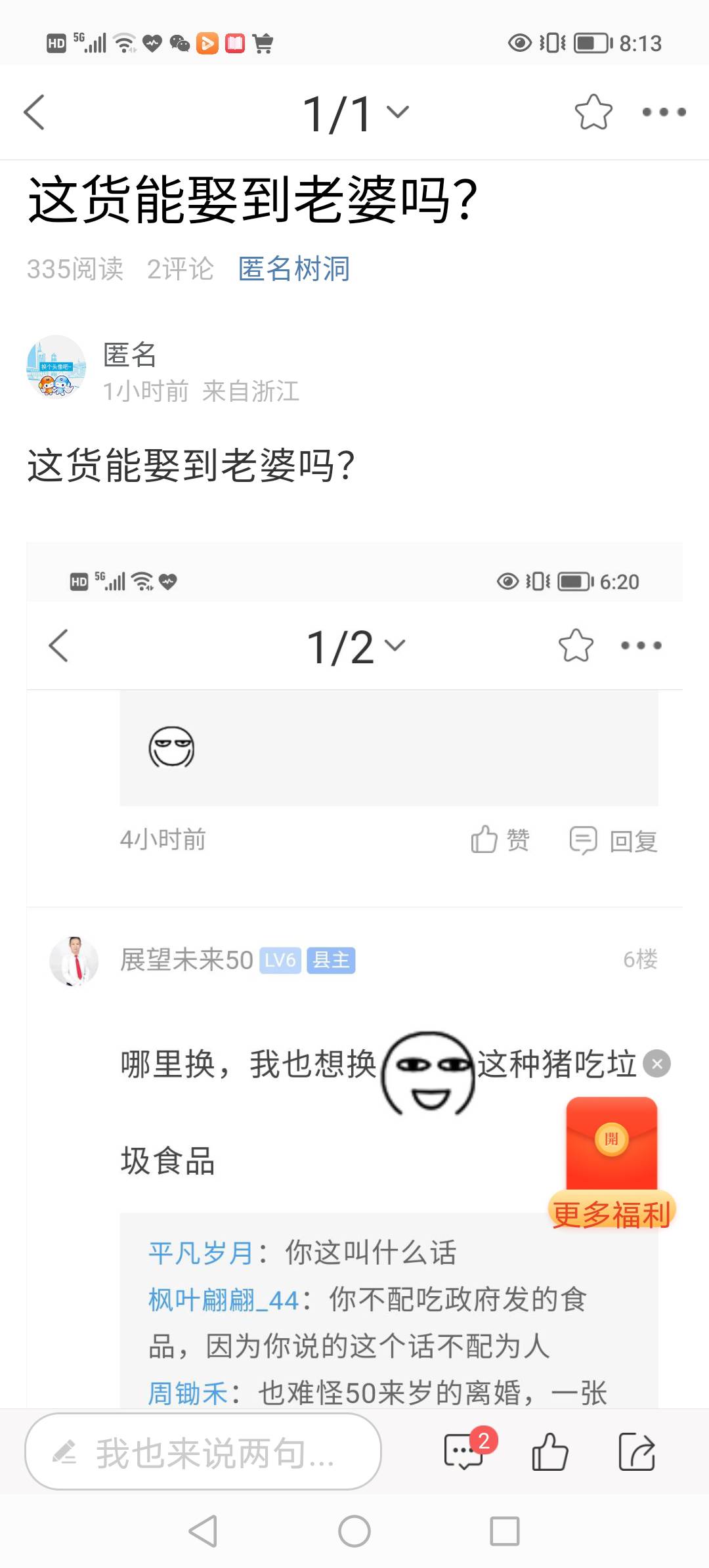
Task: Go back using the top-left arrow
Action: [x=34, y=112]
